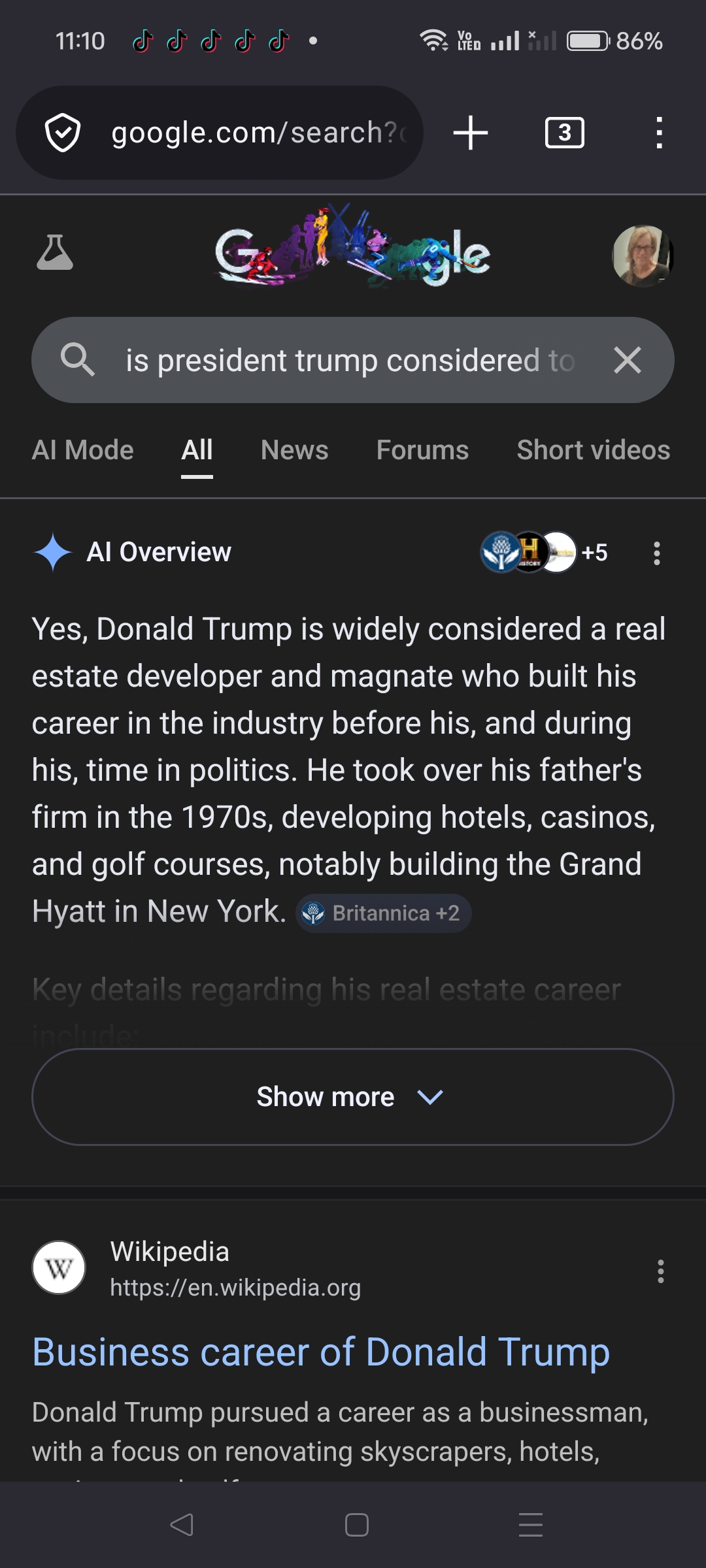Screen dimensions: 706x1568
Task: Switch to the News tab
Action: (294, 450)
